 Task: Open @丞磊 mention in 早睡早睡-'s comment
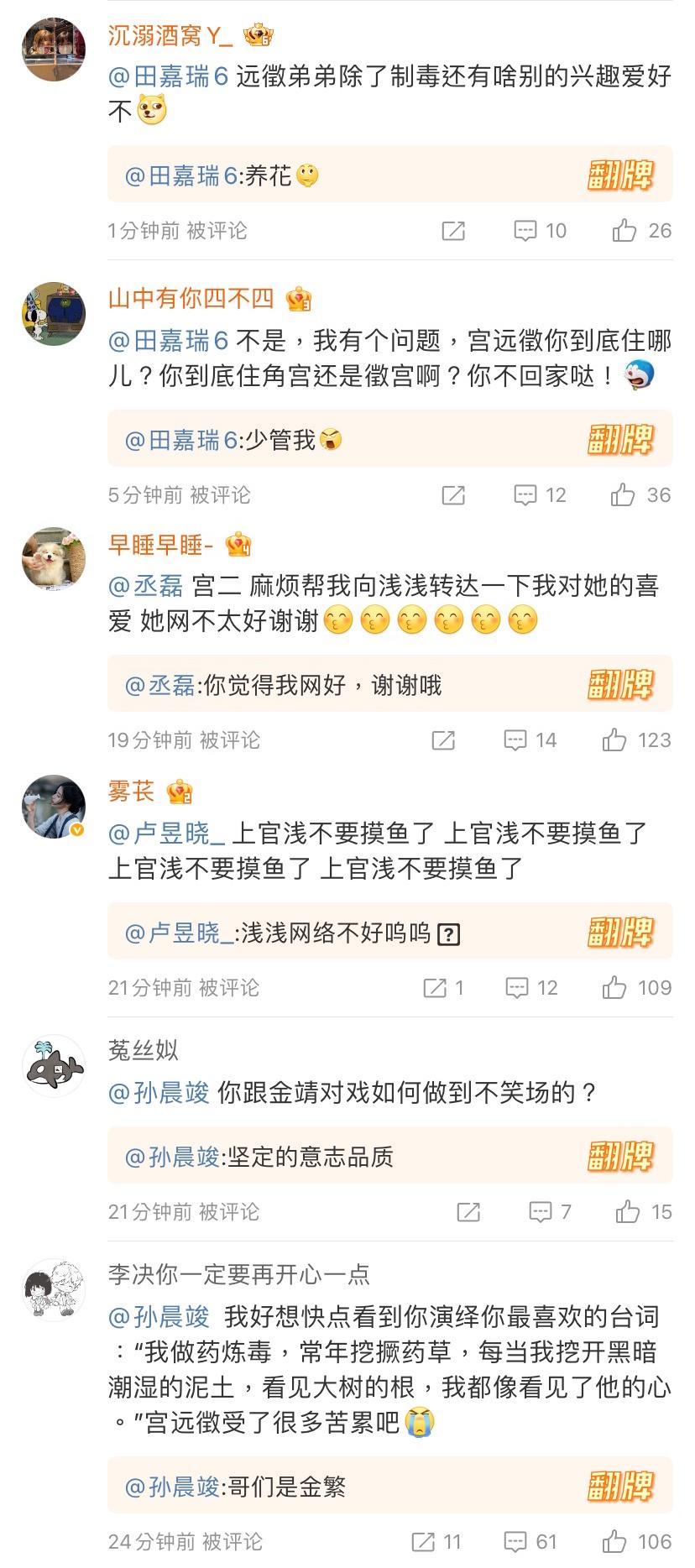146,586
